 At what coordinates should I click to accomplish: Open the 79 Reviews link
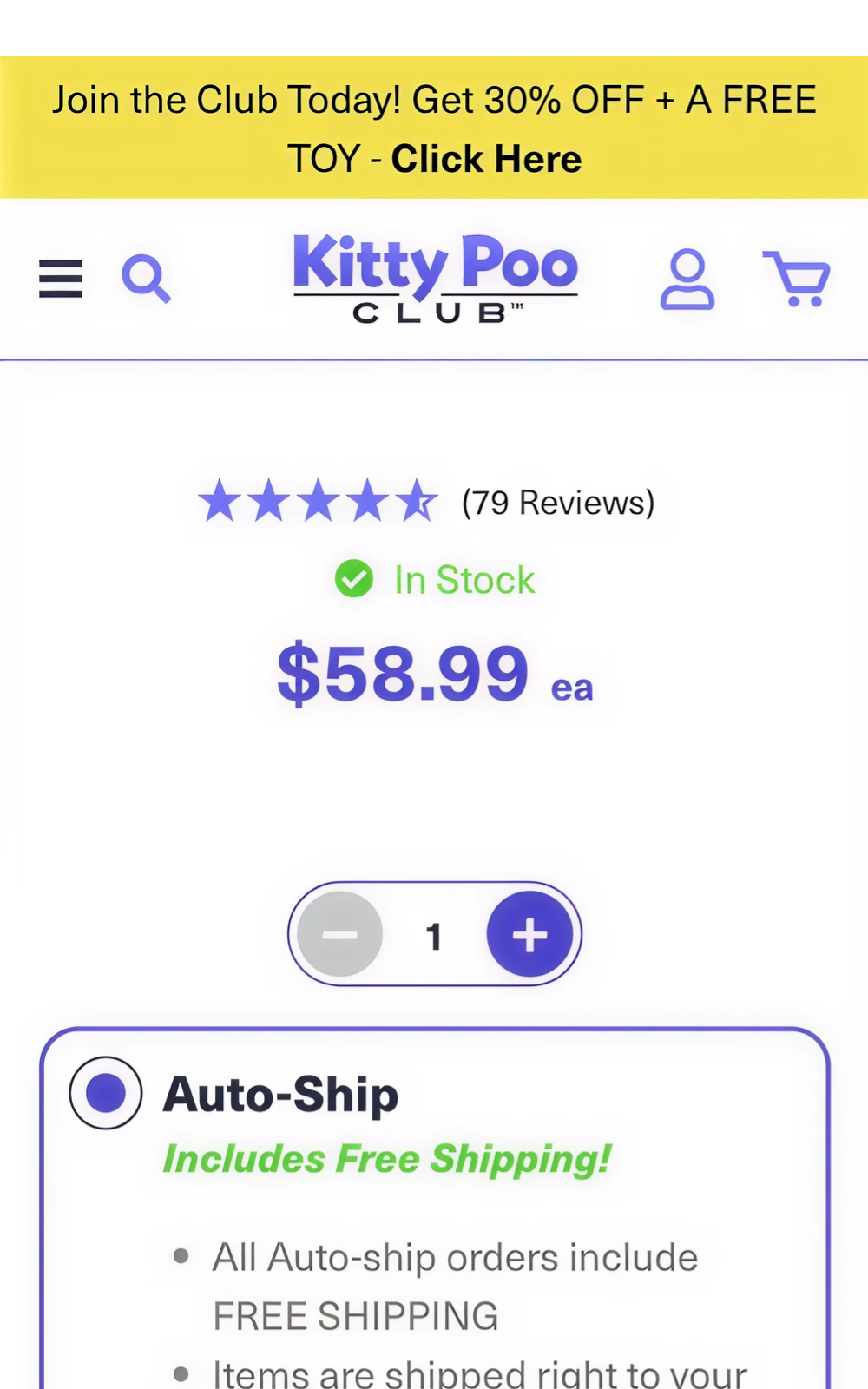(558, 503)
